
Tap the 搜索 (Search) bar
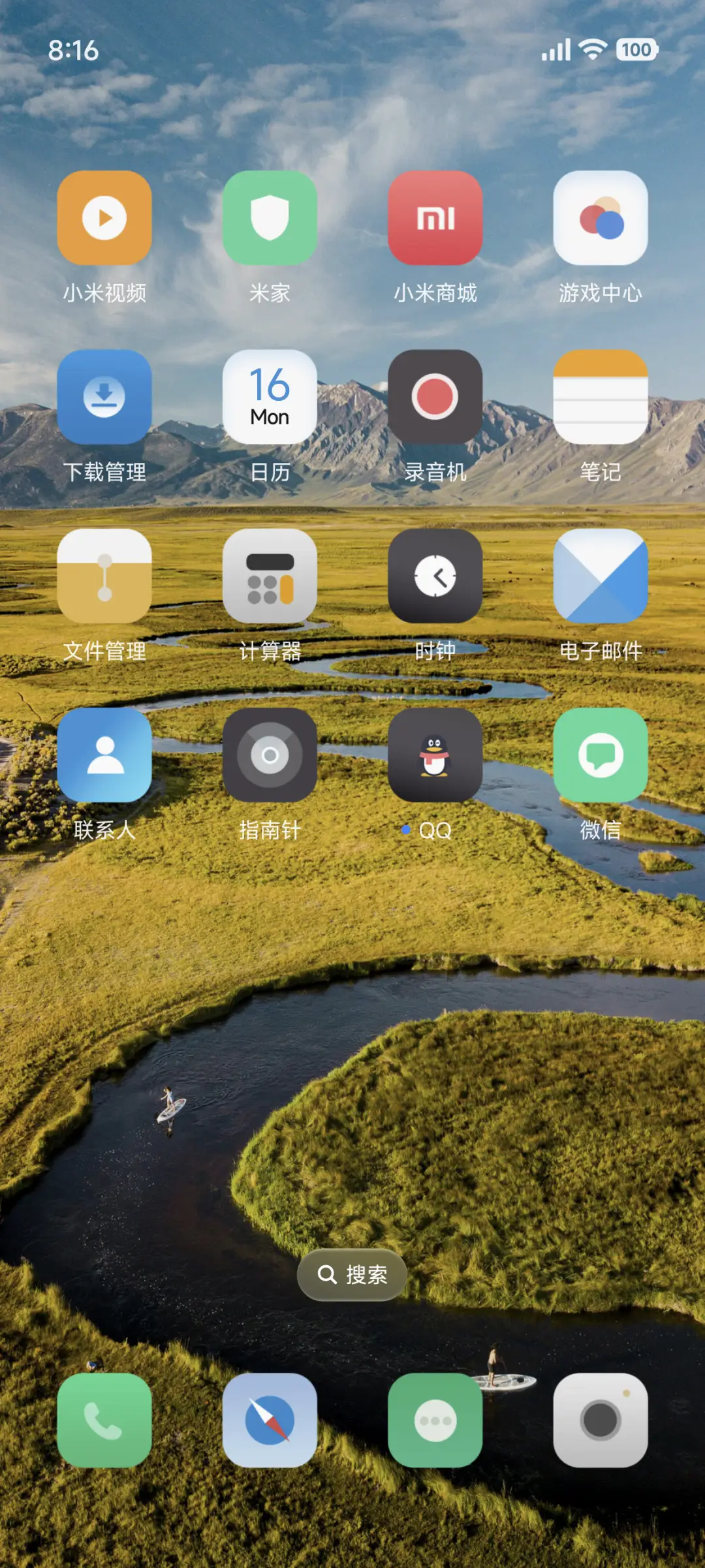(352, 1274)
